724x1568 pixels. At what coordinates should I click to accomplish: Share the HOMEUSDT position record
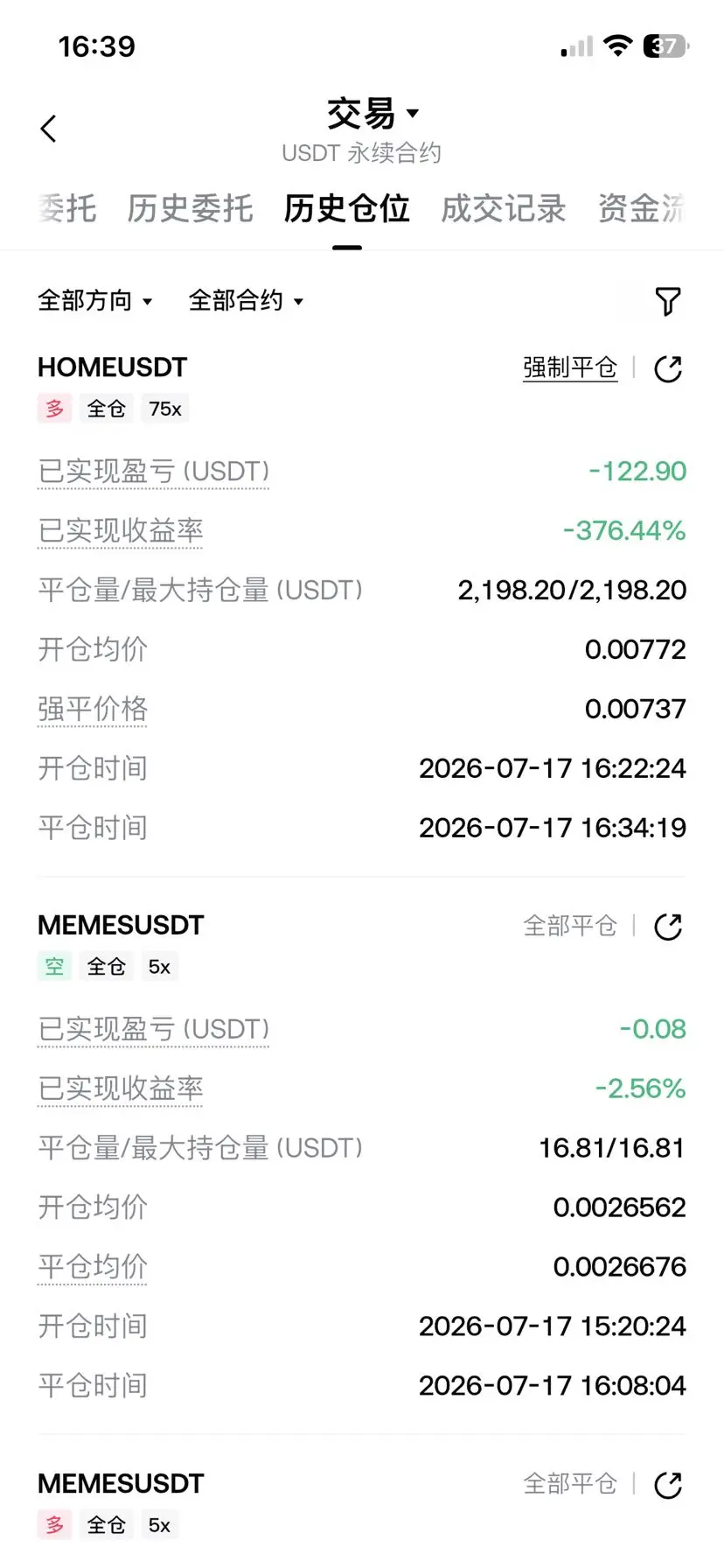click(668, 368)
